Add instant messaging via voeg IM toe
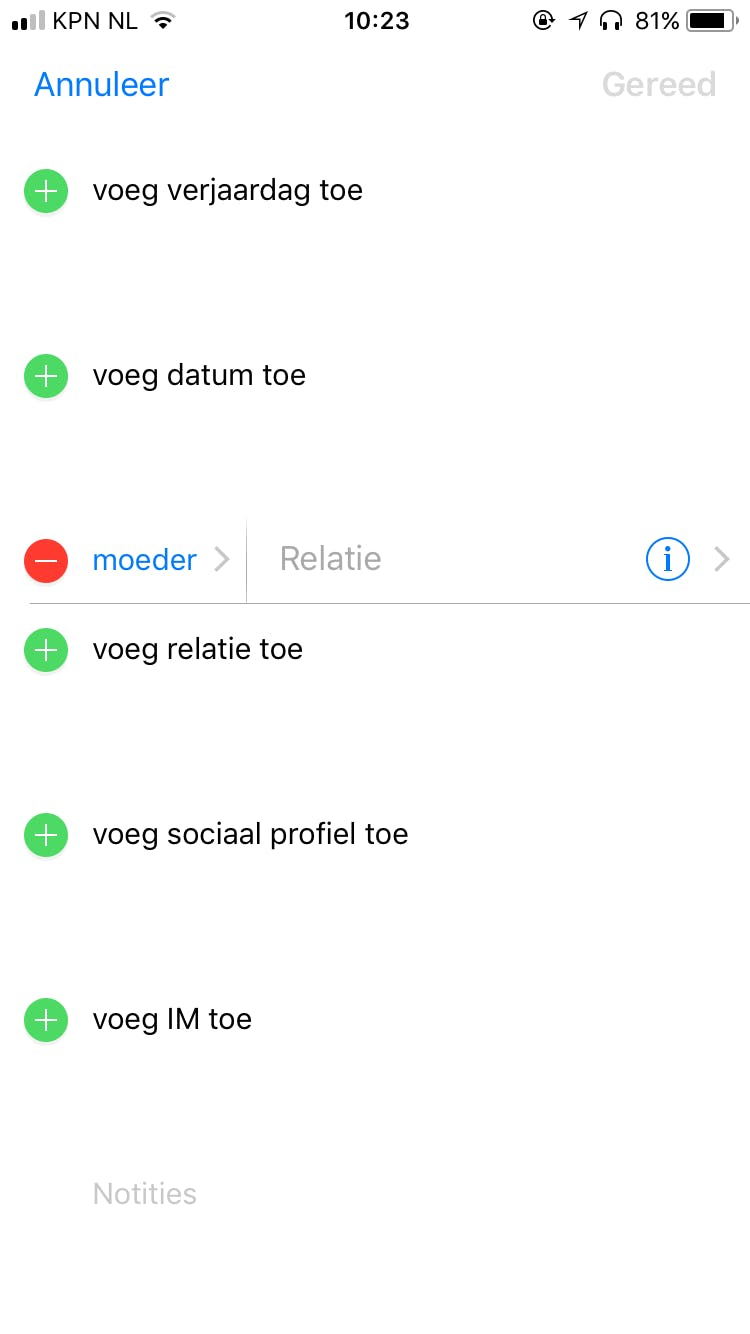Screen dimensions: 750x1334 (172, 1019)
